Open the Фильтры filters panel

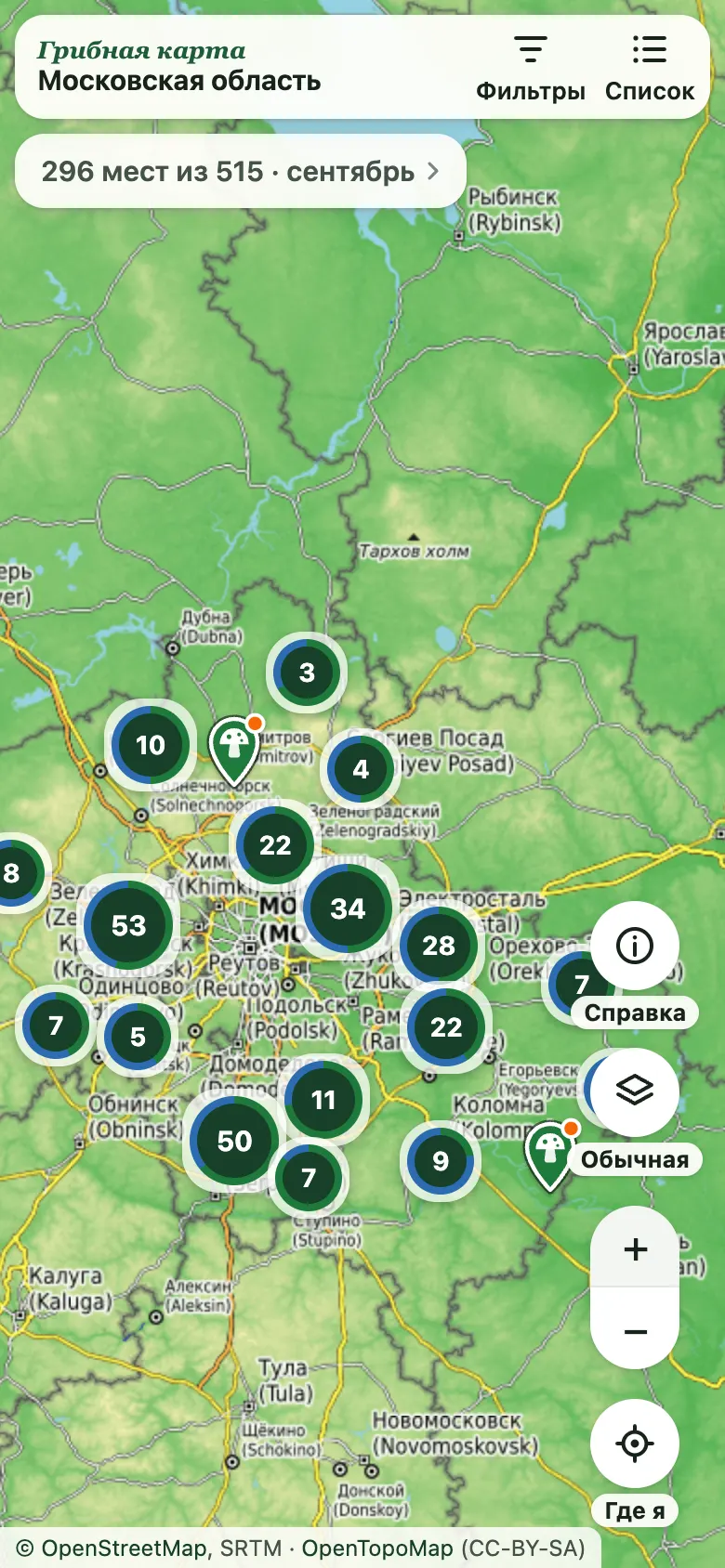click(531, 68)
